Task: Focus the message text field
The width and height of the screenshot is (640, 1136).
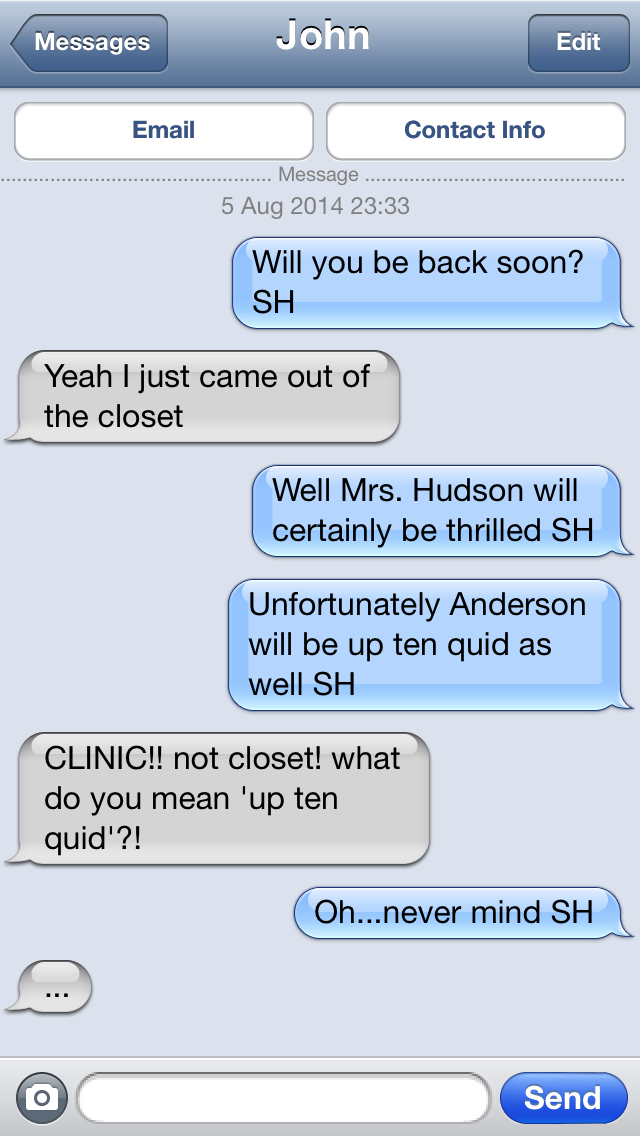Action: click(x=283, y=1098)
